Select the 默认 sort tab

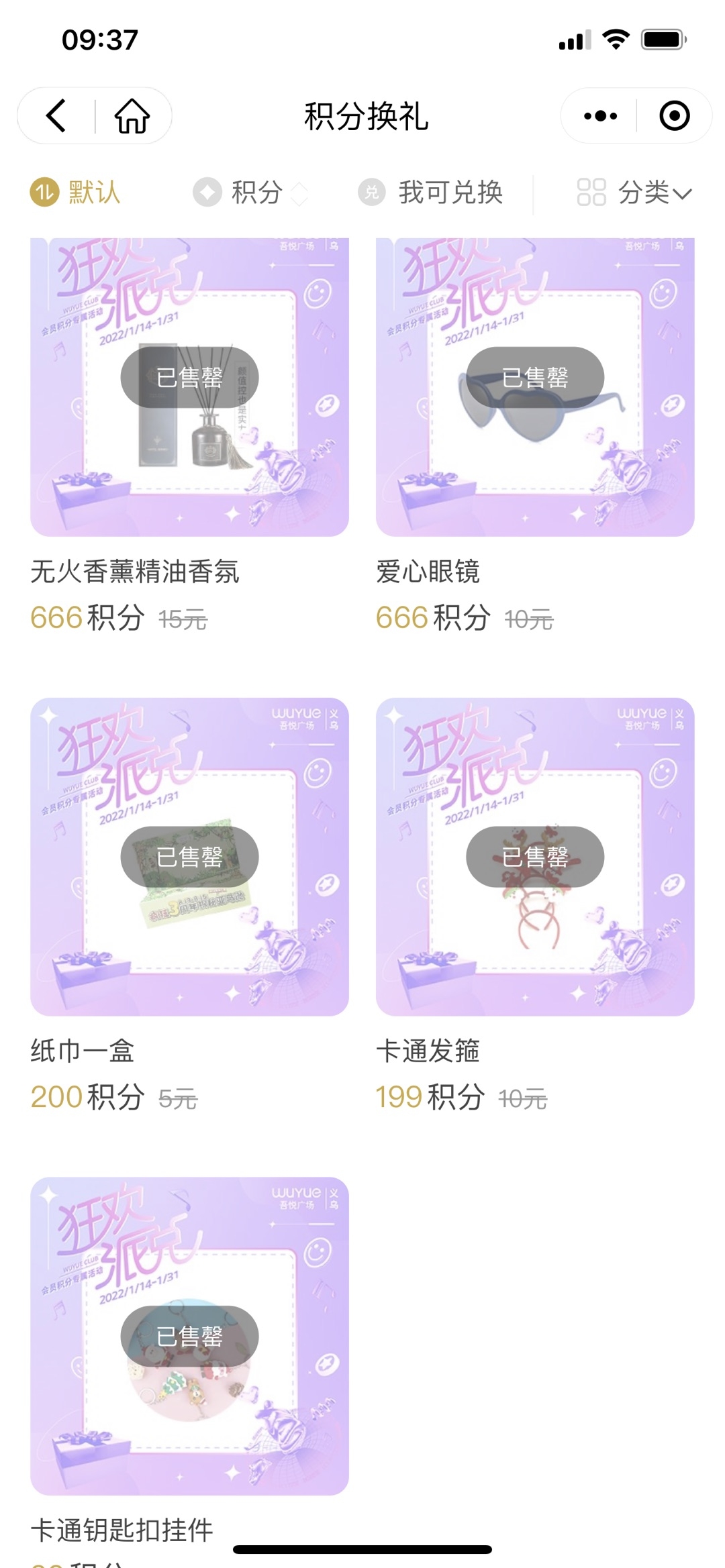point(76,193)
